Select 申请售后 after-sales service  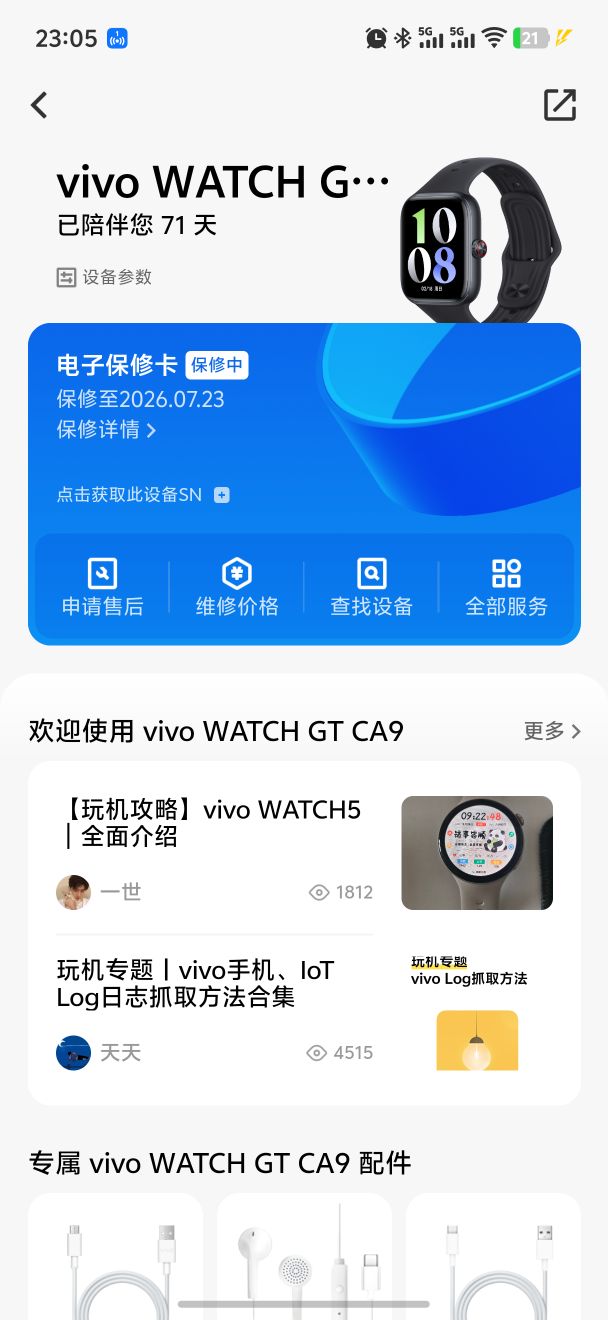coord(102,588)
